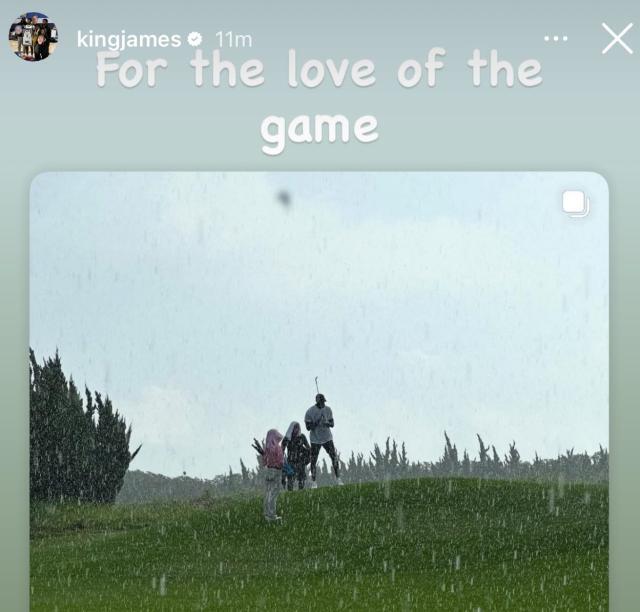The image size is (640, 612).
Task: Open kingjames profile picture
Action: tap(33, 38)
